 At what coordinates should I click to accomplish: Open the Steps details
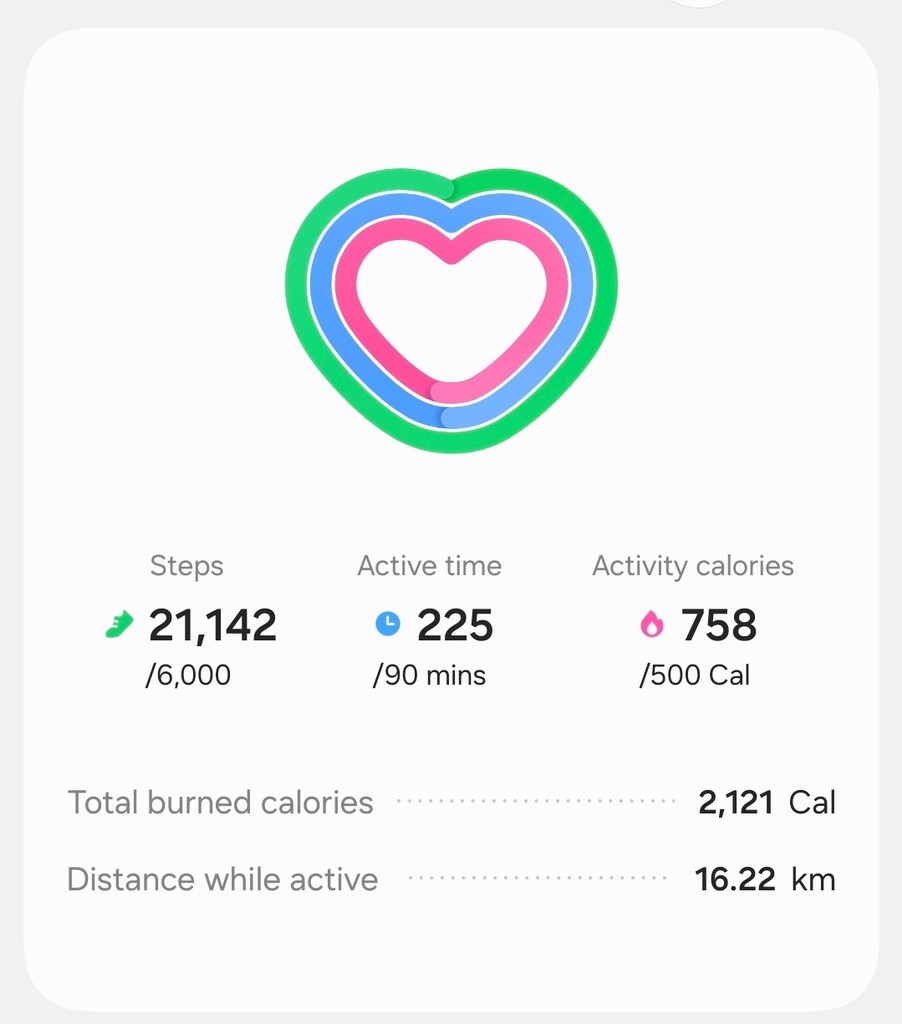(190, 624)
